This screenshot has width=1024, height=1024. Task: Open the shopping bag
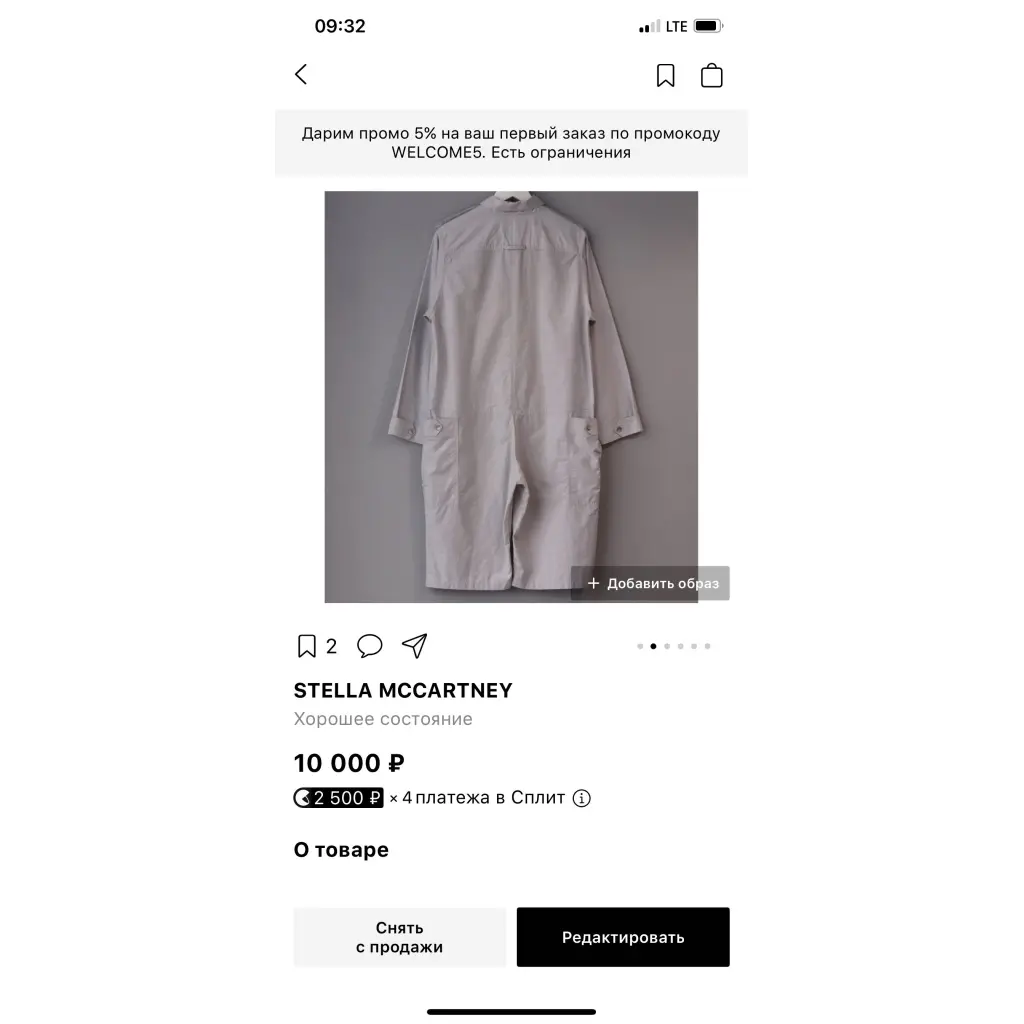[711, 76]
